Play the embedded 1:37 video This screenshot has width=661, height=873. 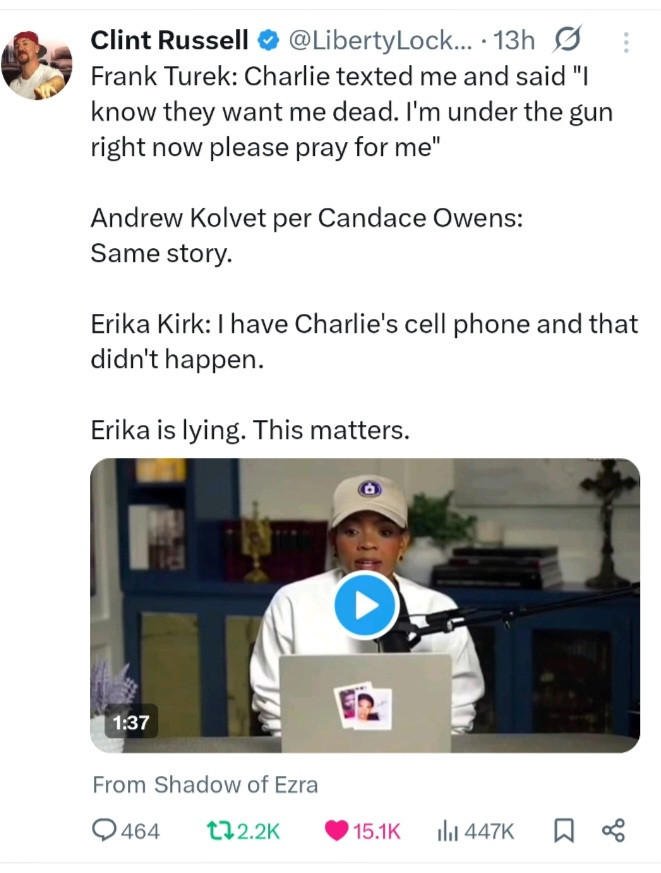coord(365,605)
